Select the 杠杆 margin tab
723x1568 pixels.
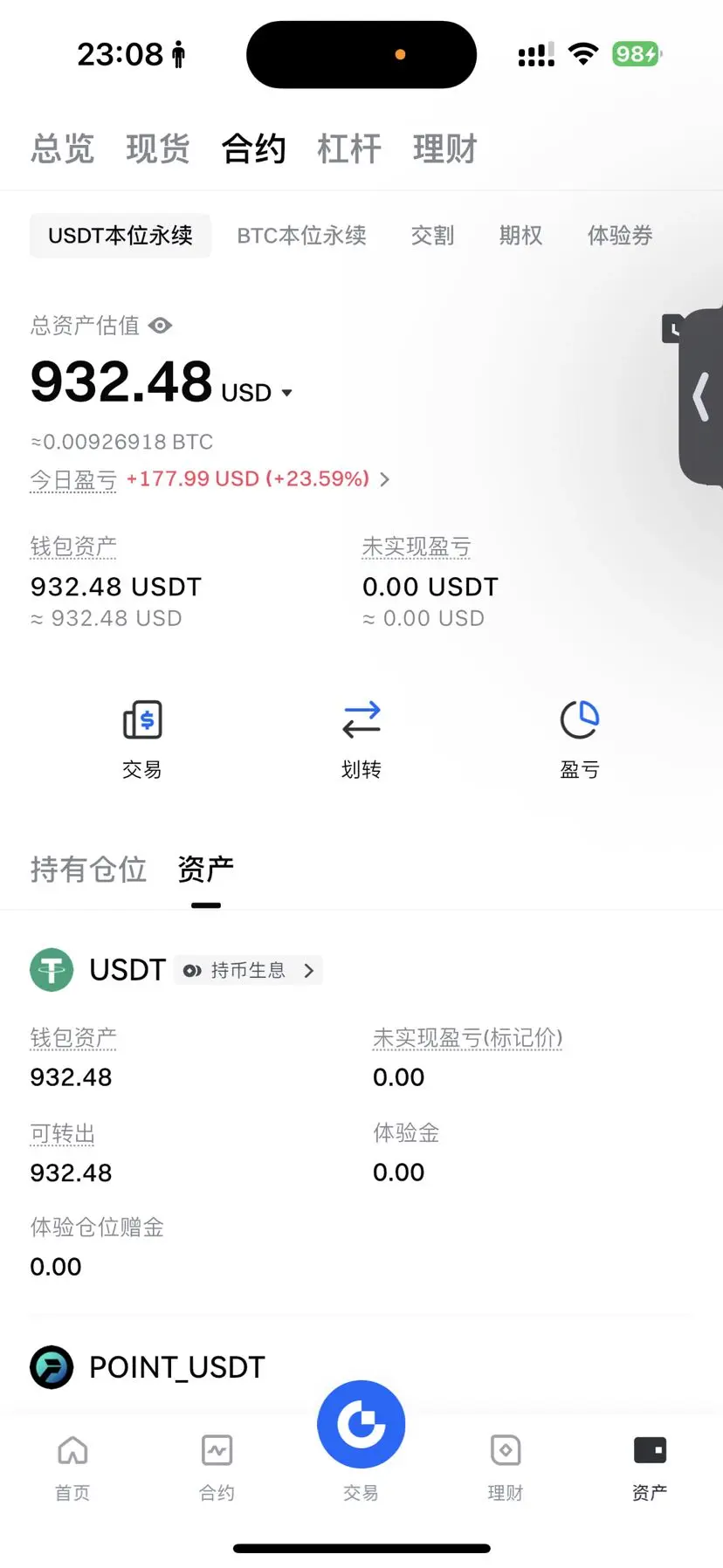pyautogui.click(x=349, y=148)
